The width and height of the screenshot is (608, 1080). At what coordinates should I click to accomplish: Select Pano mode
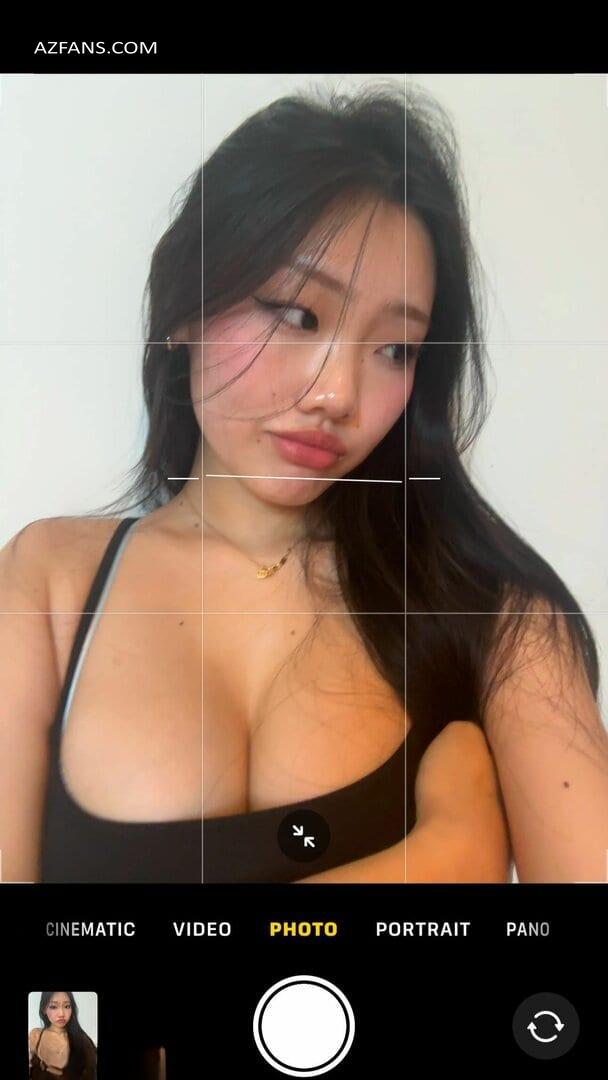pos(528,929)
